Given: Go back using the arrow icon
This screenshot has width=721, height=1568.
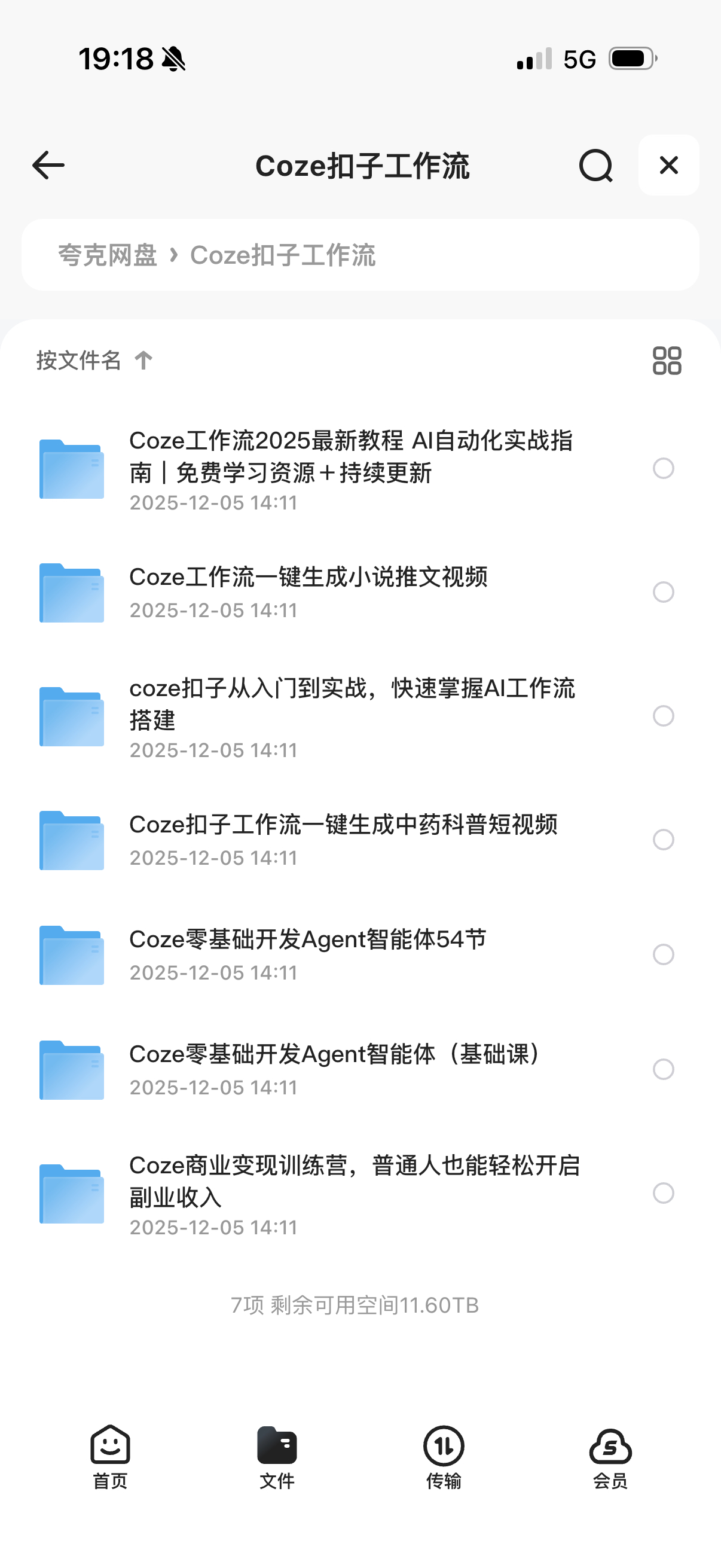Looking at the screenshot, I should point(48,166).
